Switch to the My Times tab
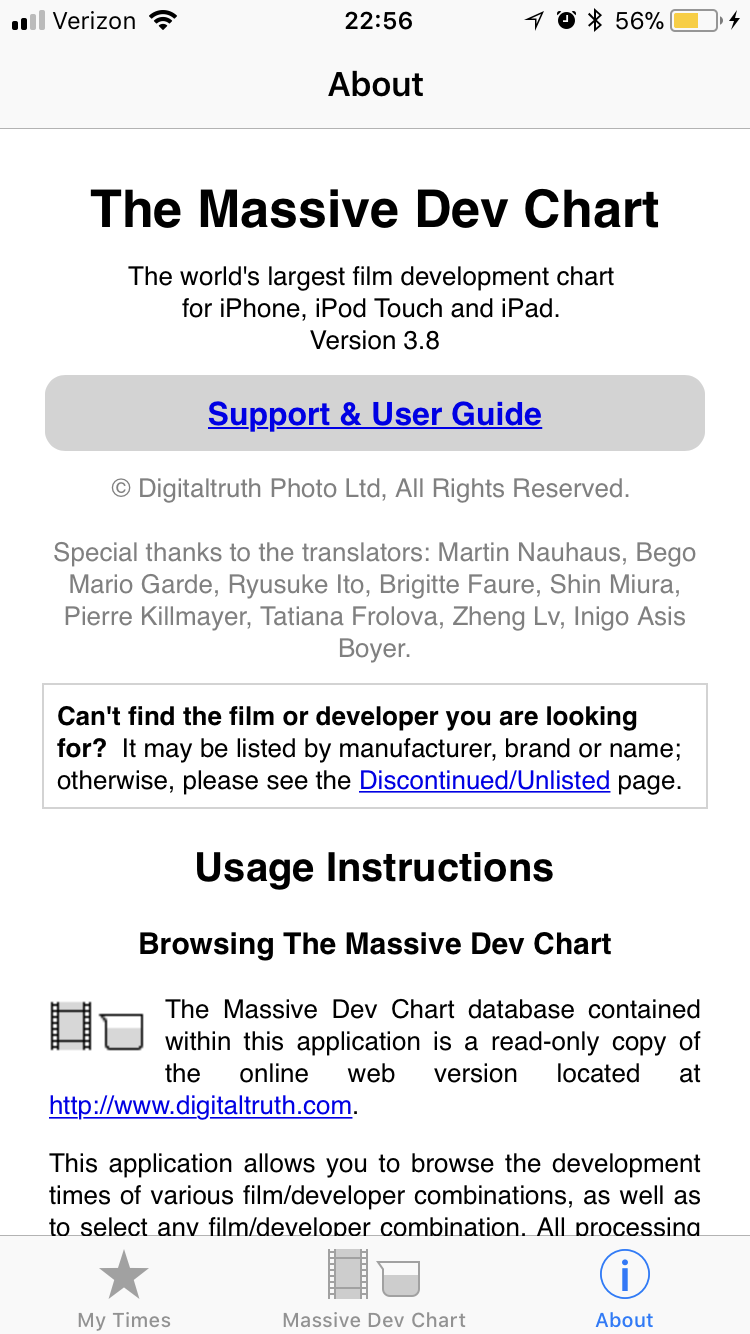Screen dimensions: 750x1334 click(x=124, y=1290)
